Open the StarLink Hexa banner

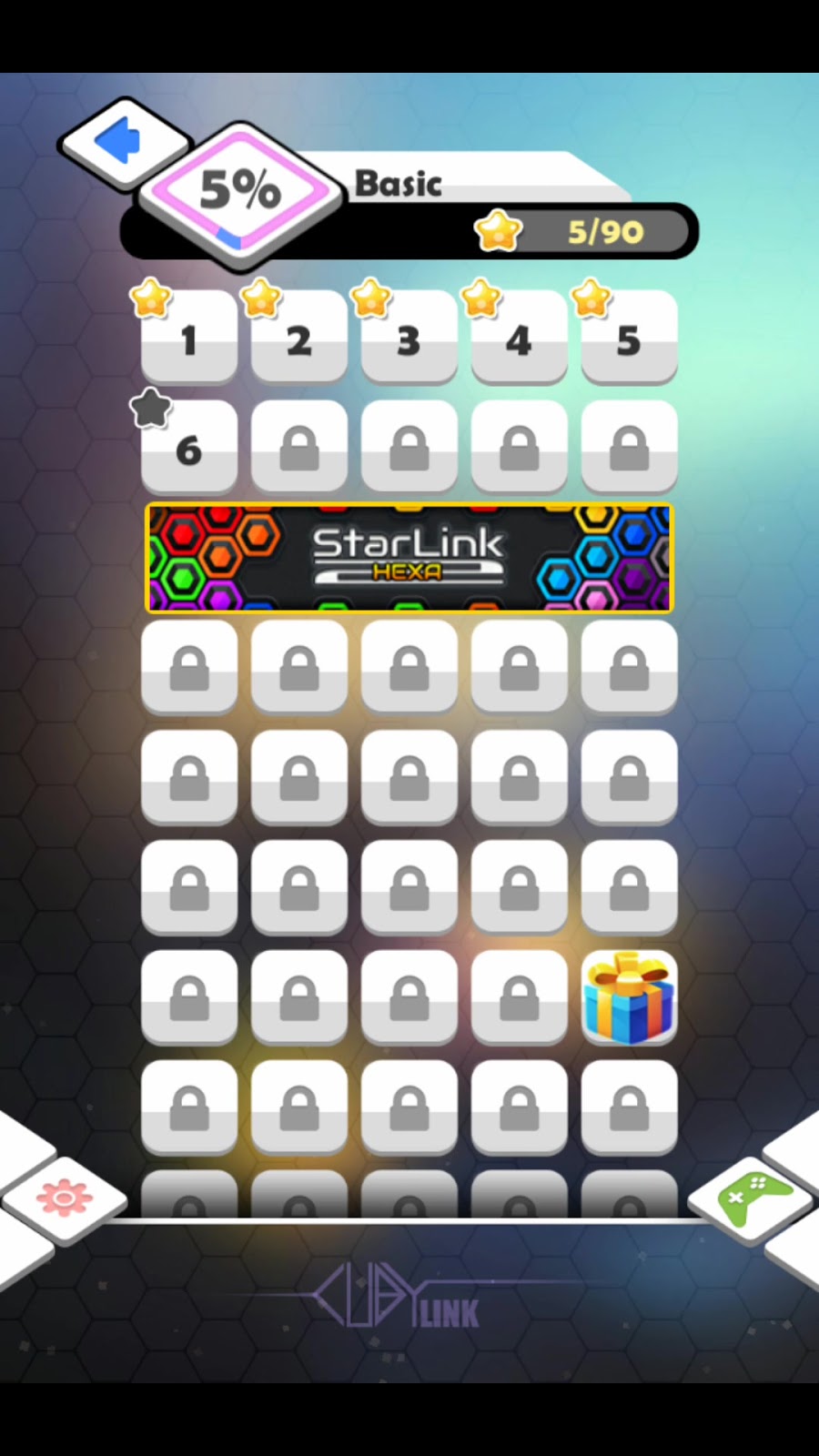pyautogui.click(x=409, y=558)
